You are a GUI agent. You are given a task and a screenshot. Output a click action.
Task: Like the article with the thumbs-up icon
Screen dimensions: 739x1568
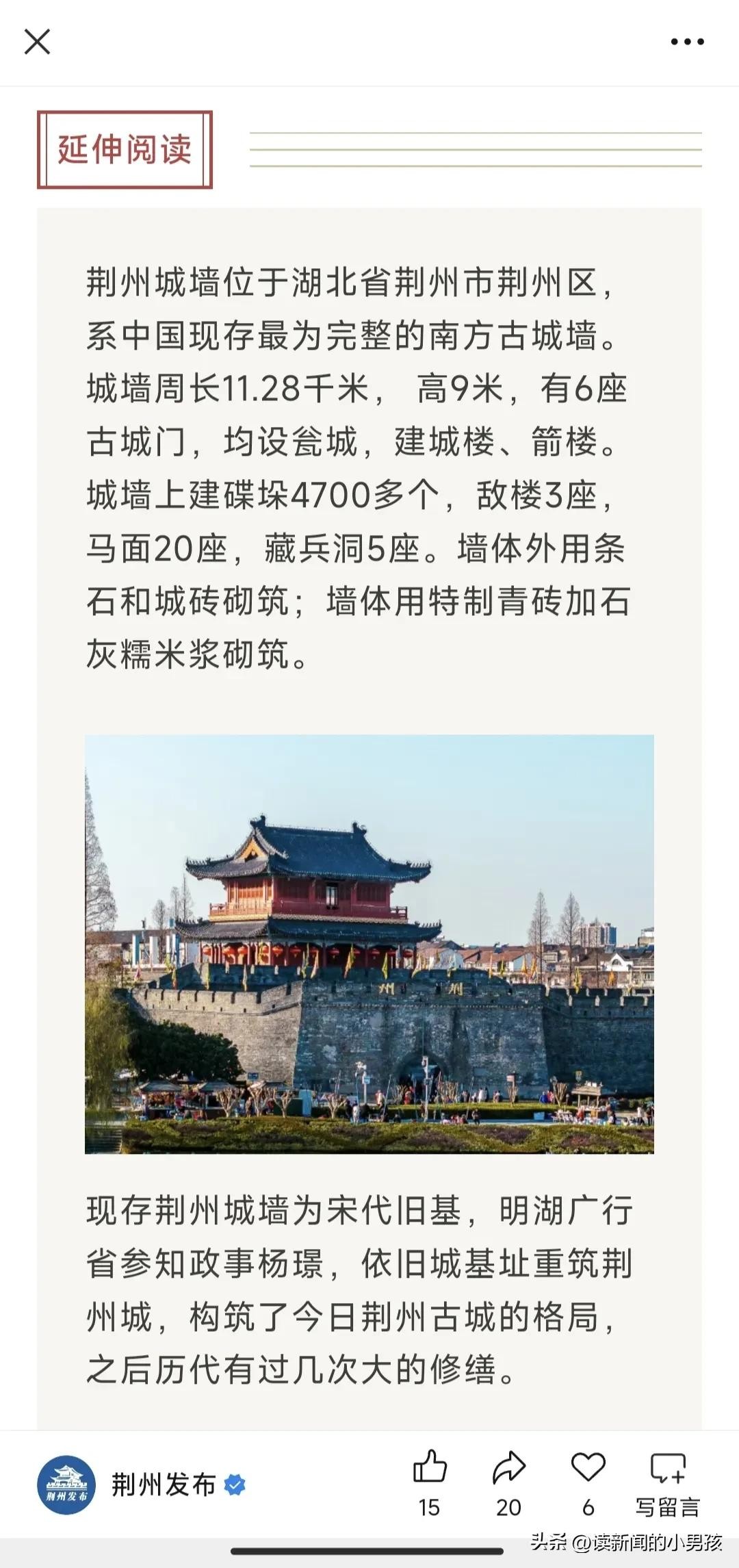pyautogui.click(x=429, y=1467)
